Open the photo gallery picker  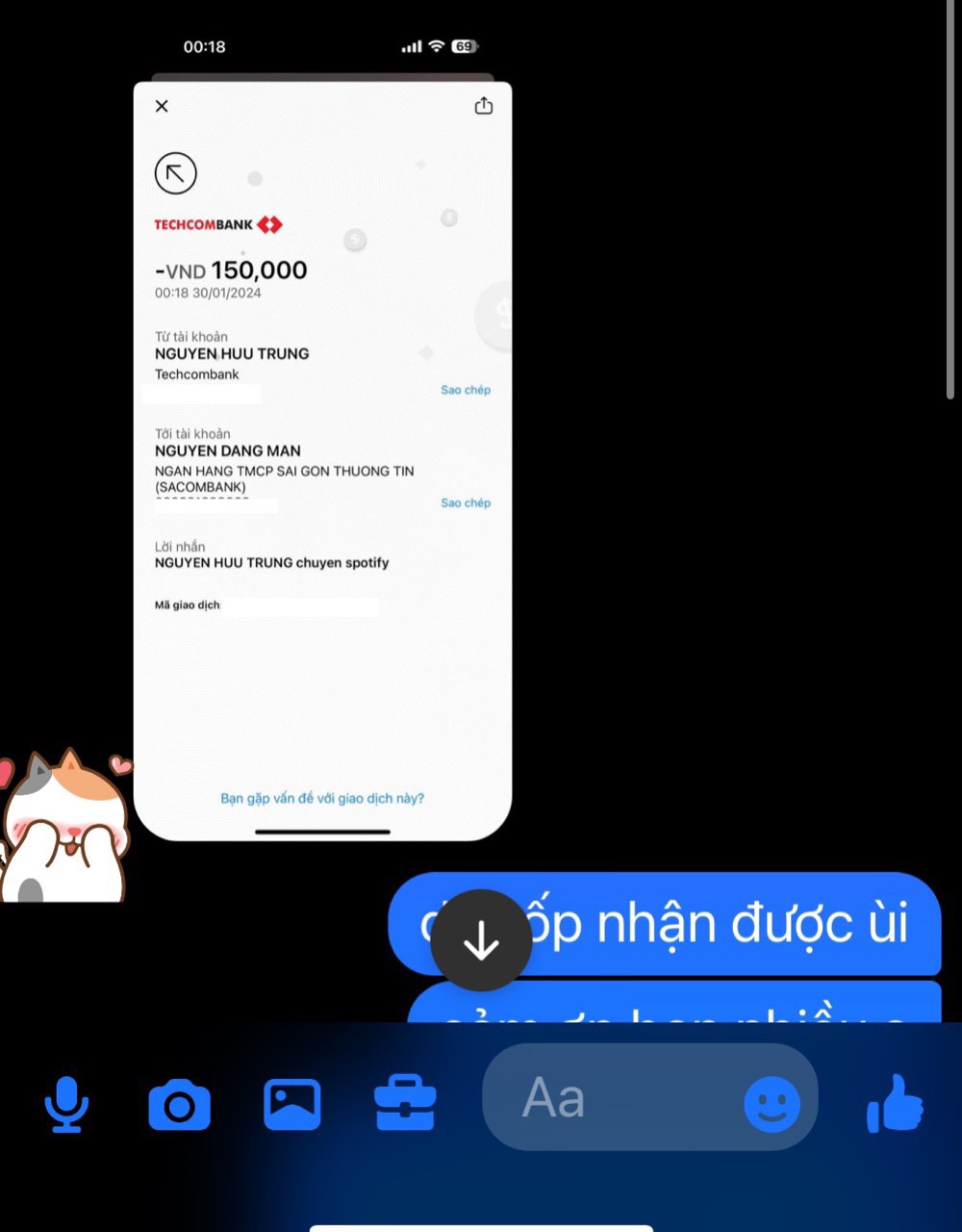coord(292,1104)
